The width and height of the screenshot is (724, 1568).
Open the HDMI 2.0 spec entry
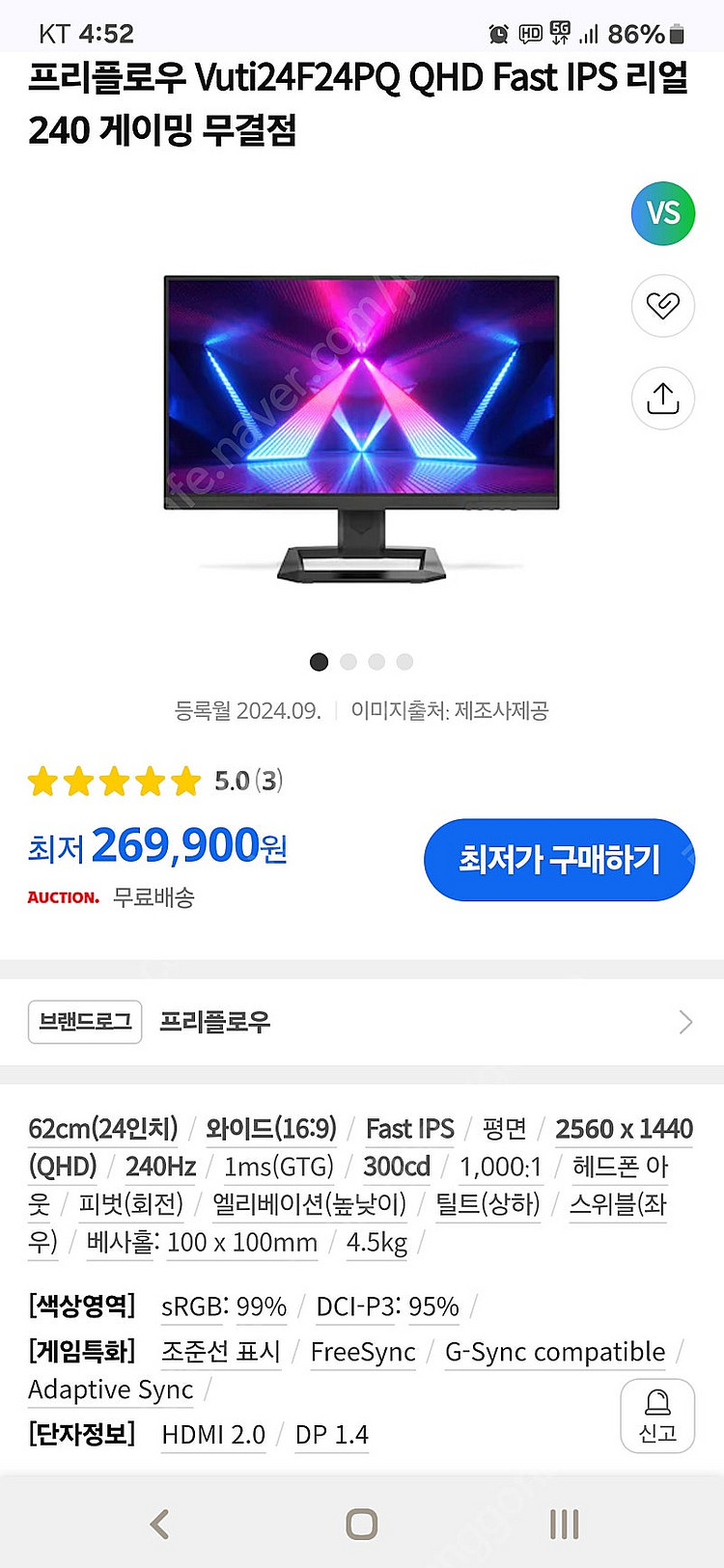click(x=212, y=1435)
